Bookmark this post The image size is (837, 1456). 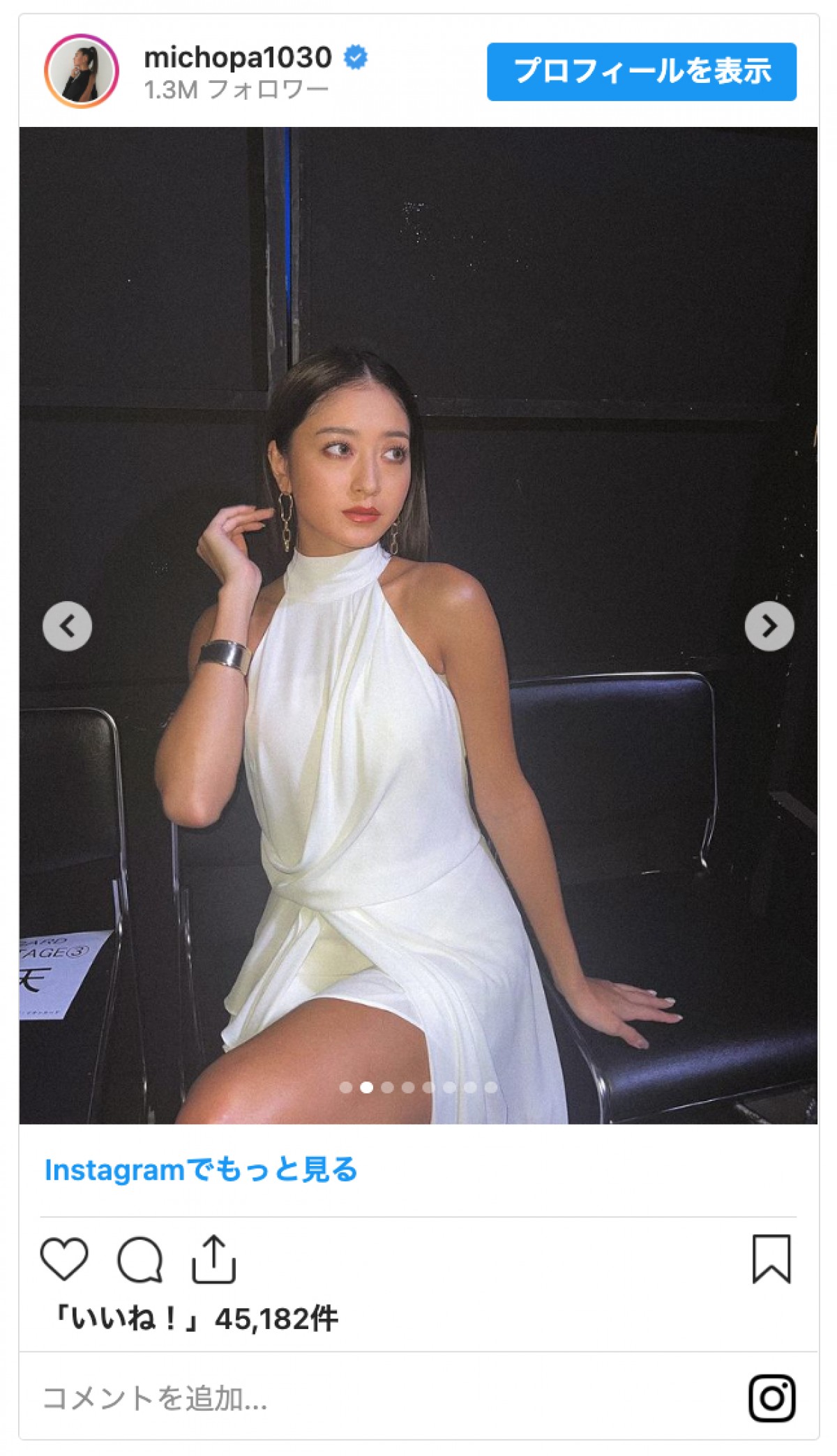click(x=771, y=1259)
